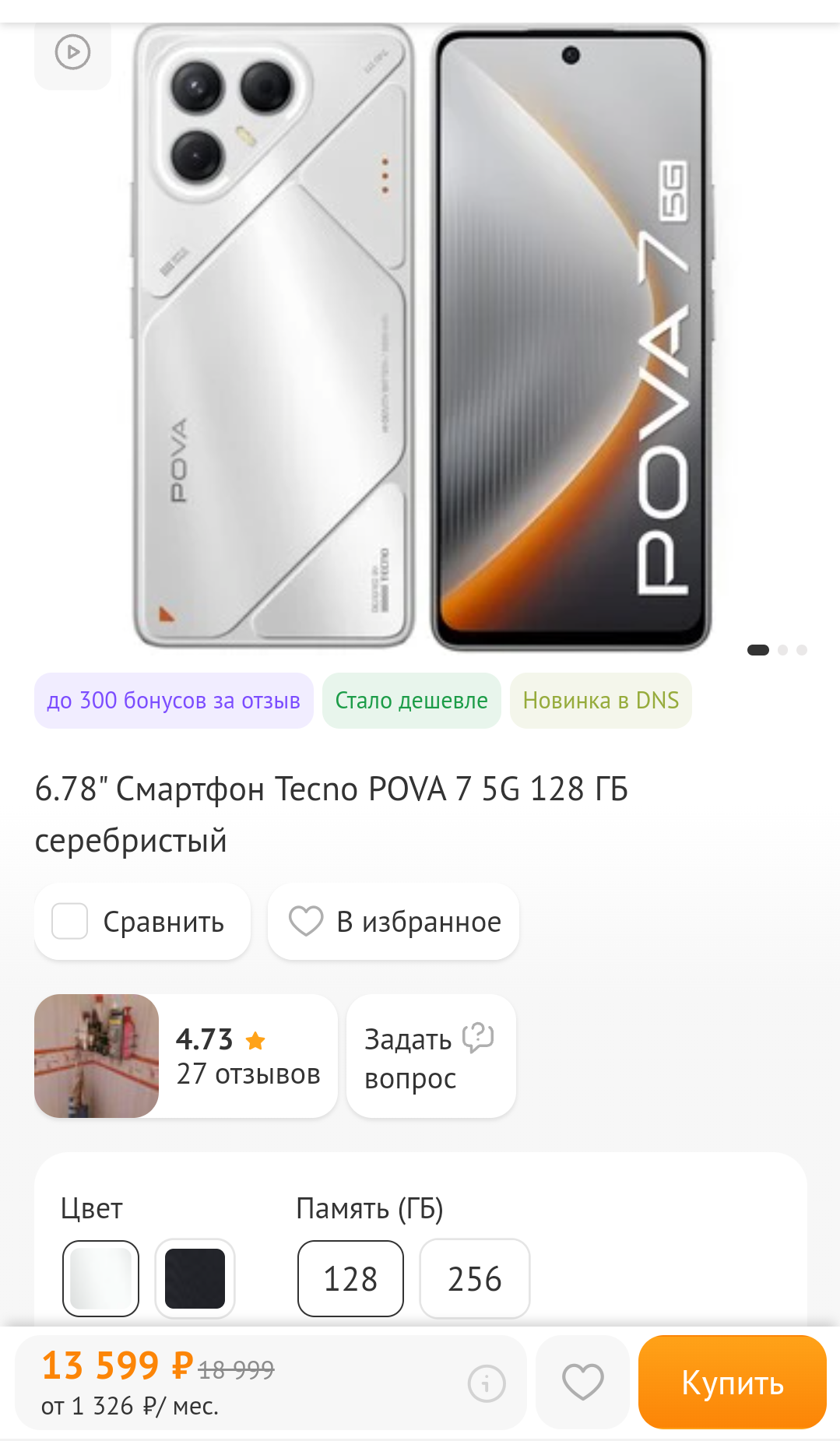
Task: Buy the phone with 'Купить'
Action: tap(732, 1383)
